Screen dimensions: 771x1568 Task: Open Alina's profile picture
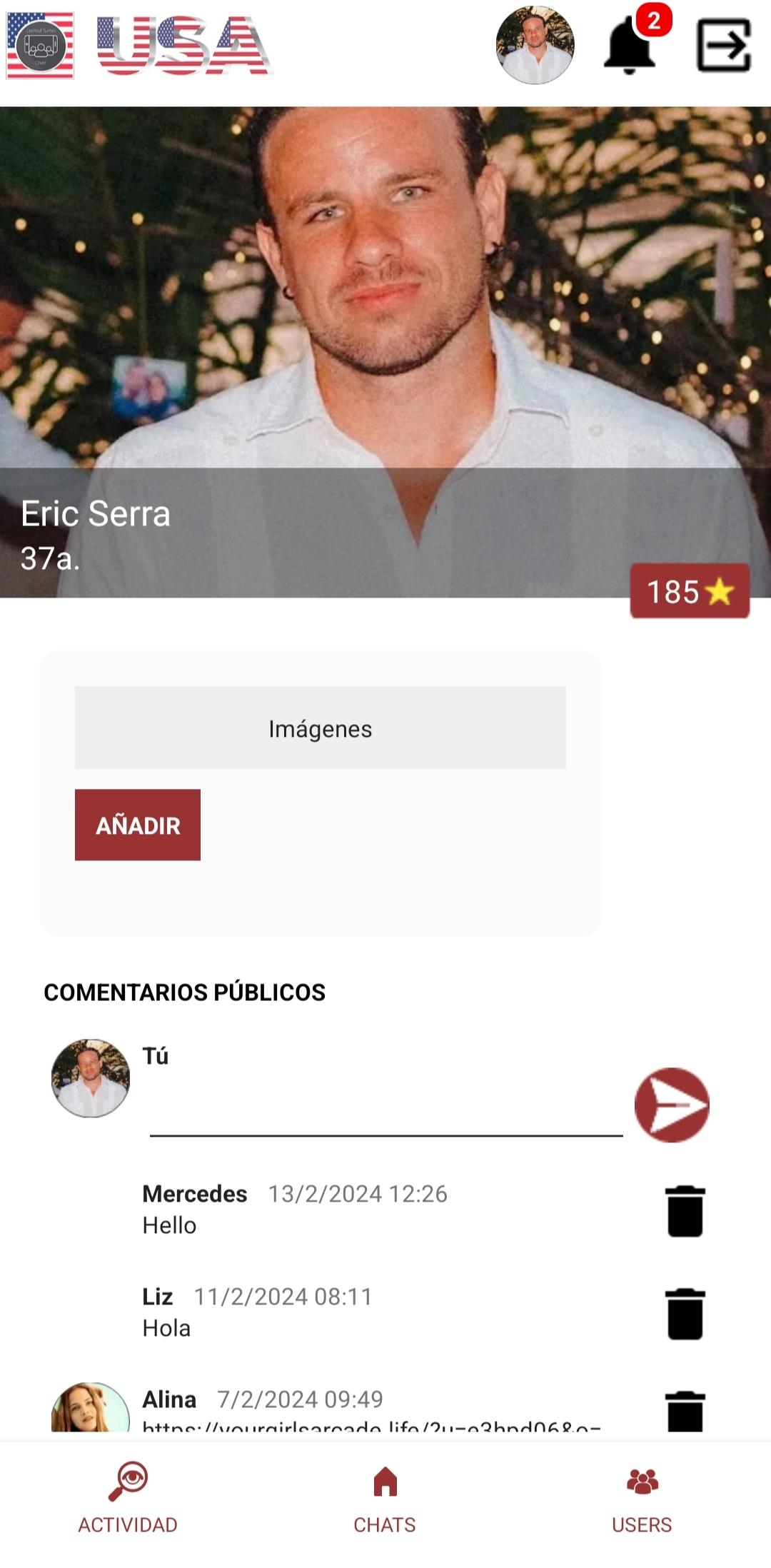coord(91,1408)
